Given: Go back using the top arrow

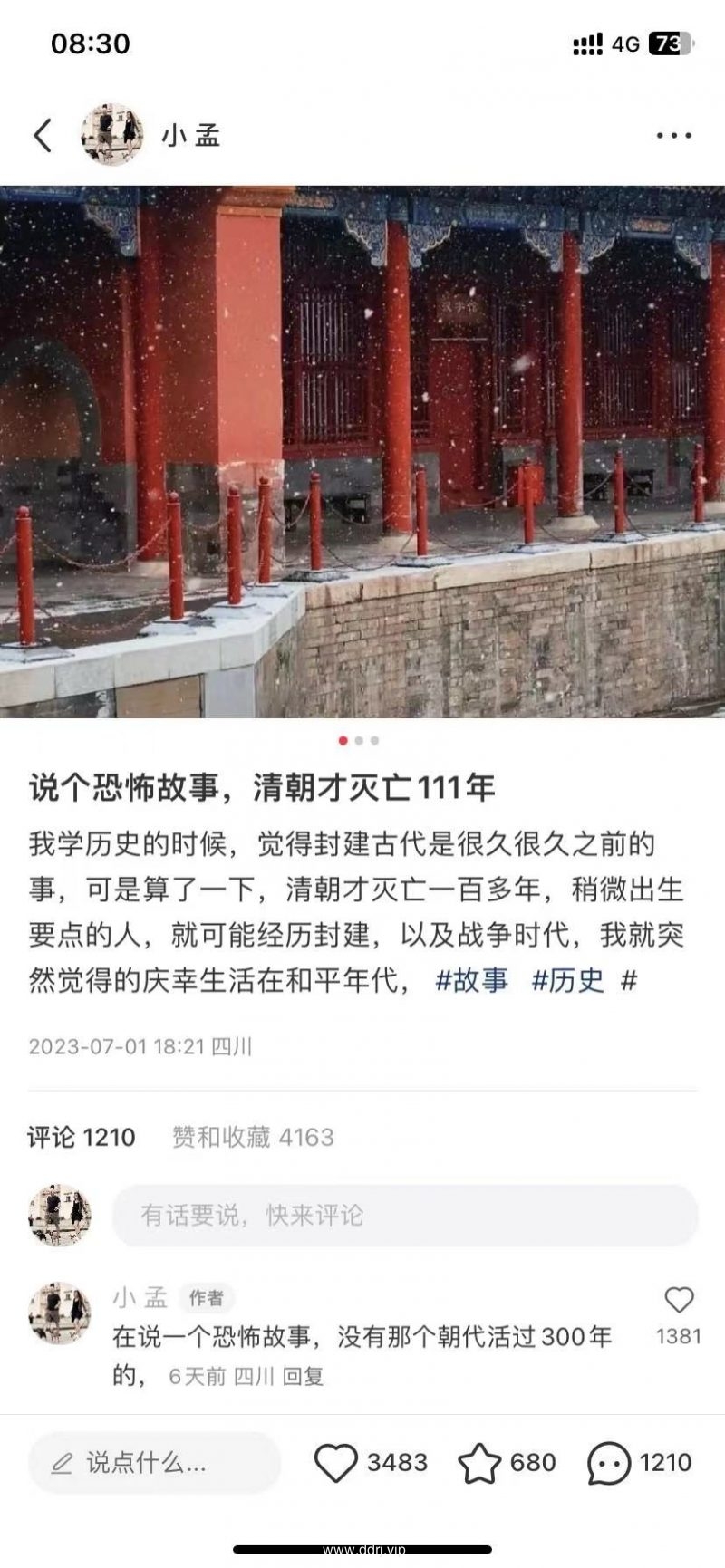Looking at the screenshot, I should point(42,136).
